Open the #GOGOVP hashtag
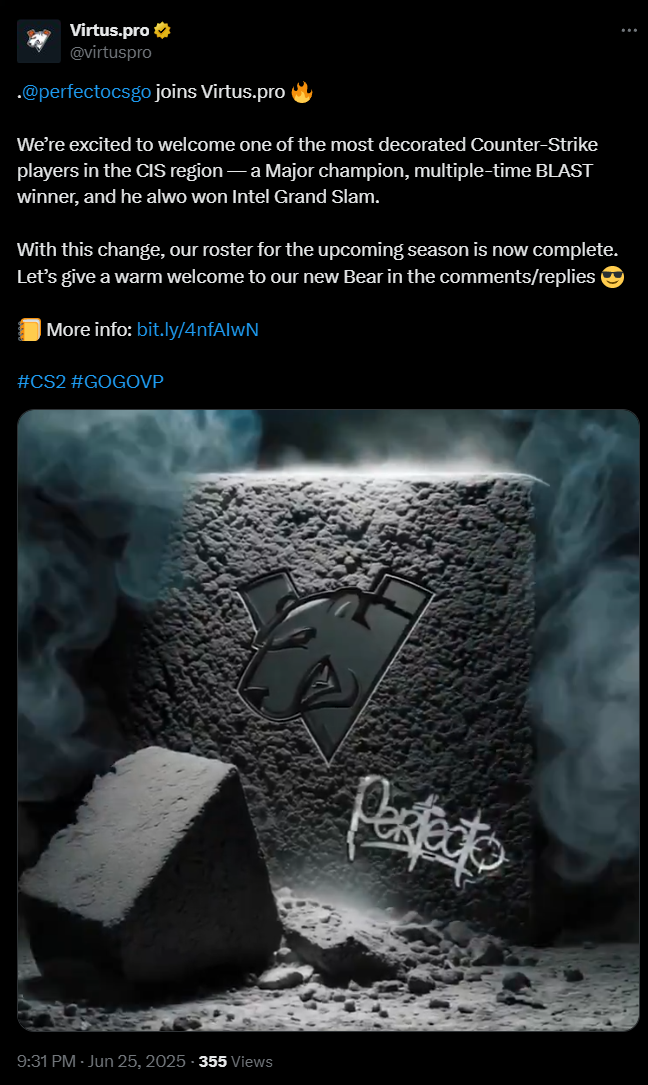This screenshot has width=648, height=1085. point(117,382)
